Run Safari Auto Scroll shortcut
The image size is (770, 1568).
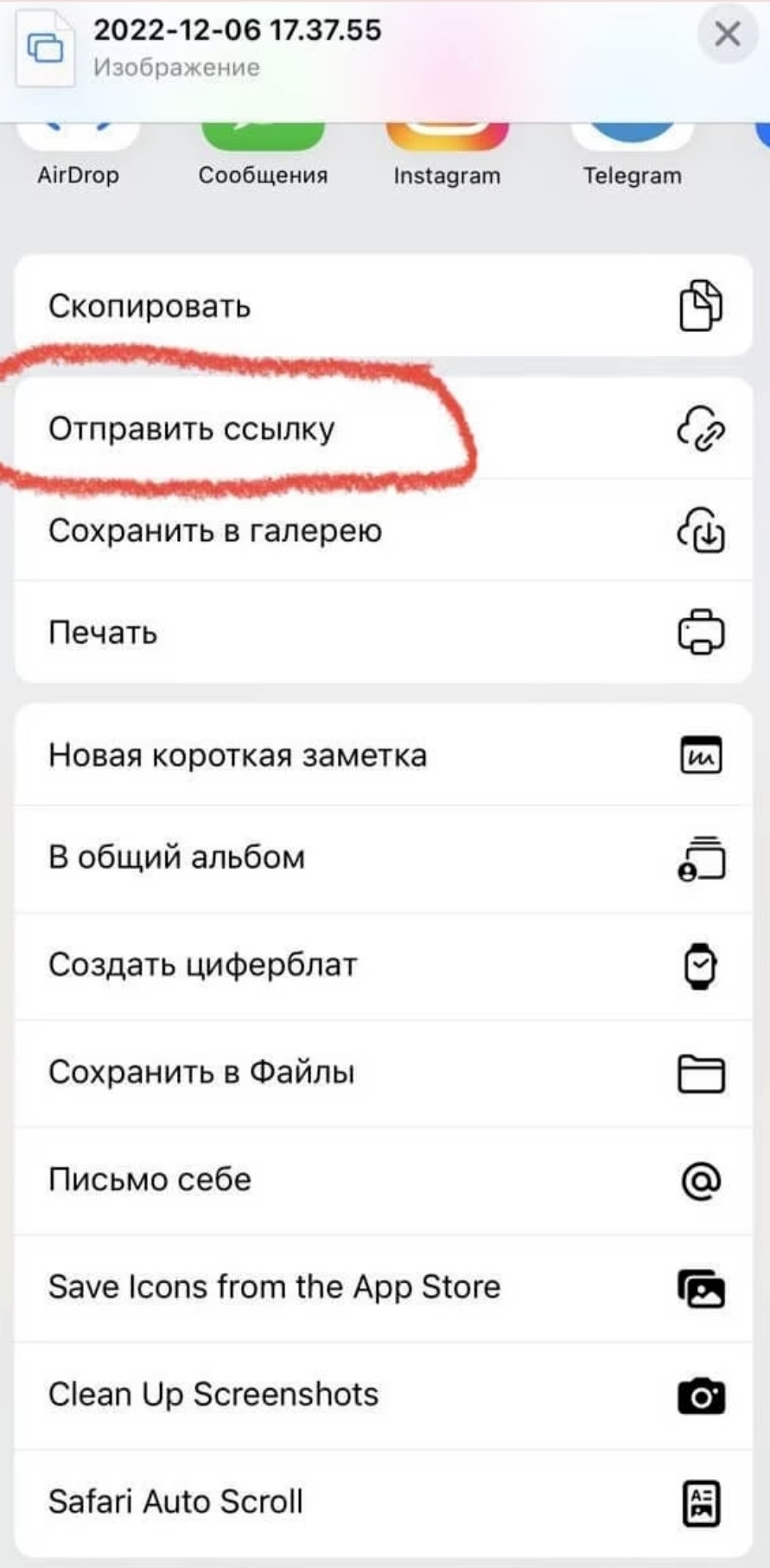click(x=383, y=1502)
